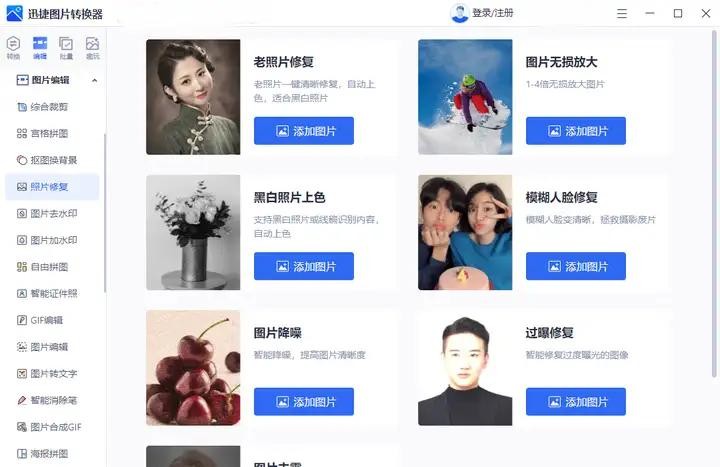Switch to the 转换 tab
Viewport: 720px width, 467px height.
(x=13, y=48)
